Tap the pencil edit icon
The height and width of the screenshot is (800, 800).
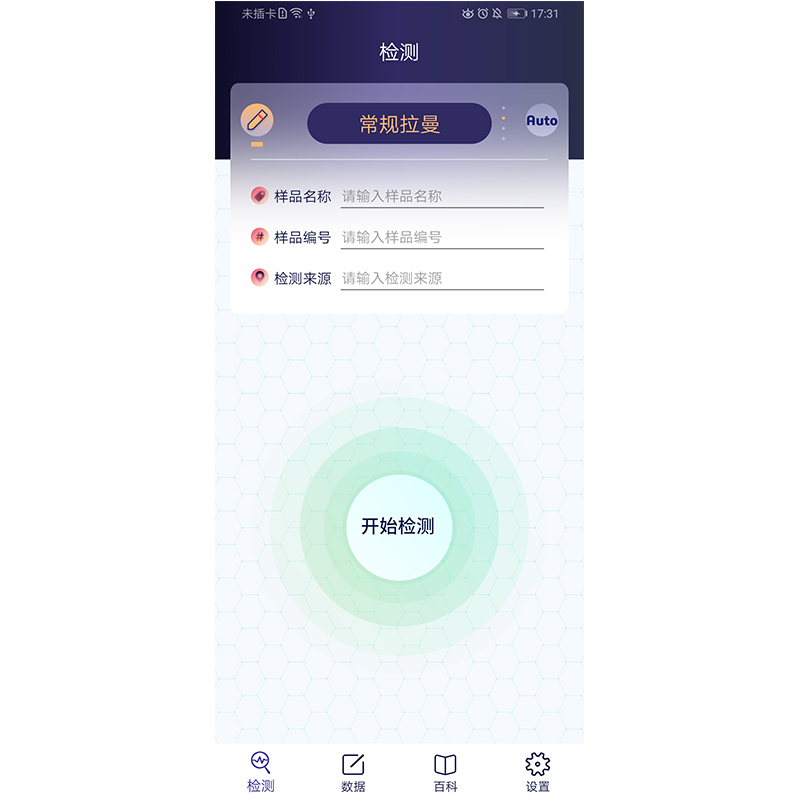[x=257, y=120]
